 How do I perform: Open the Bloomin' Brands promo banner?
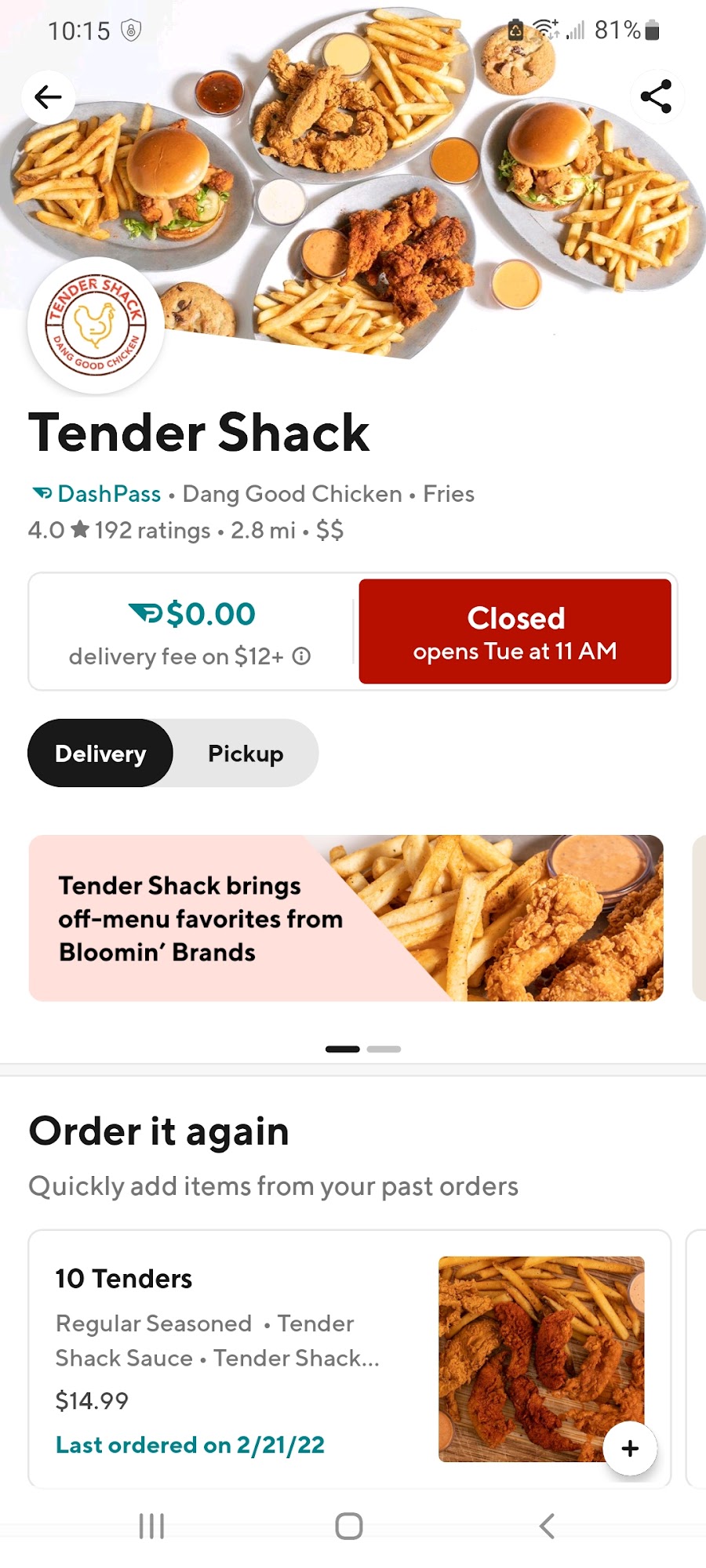pos(345,918)
